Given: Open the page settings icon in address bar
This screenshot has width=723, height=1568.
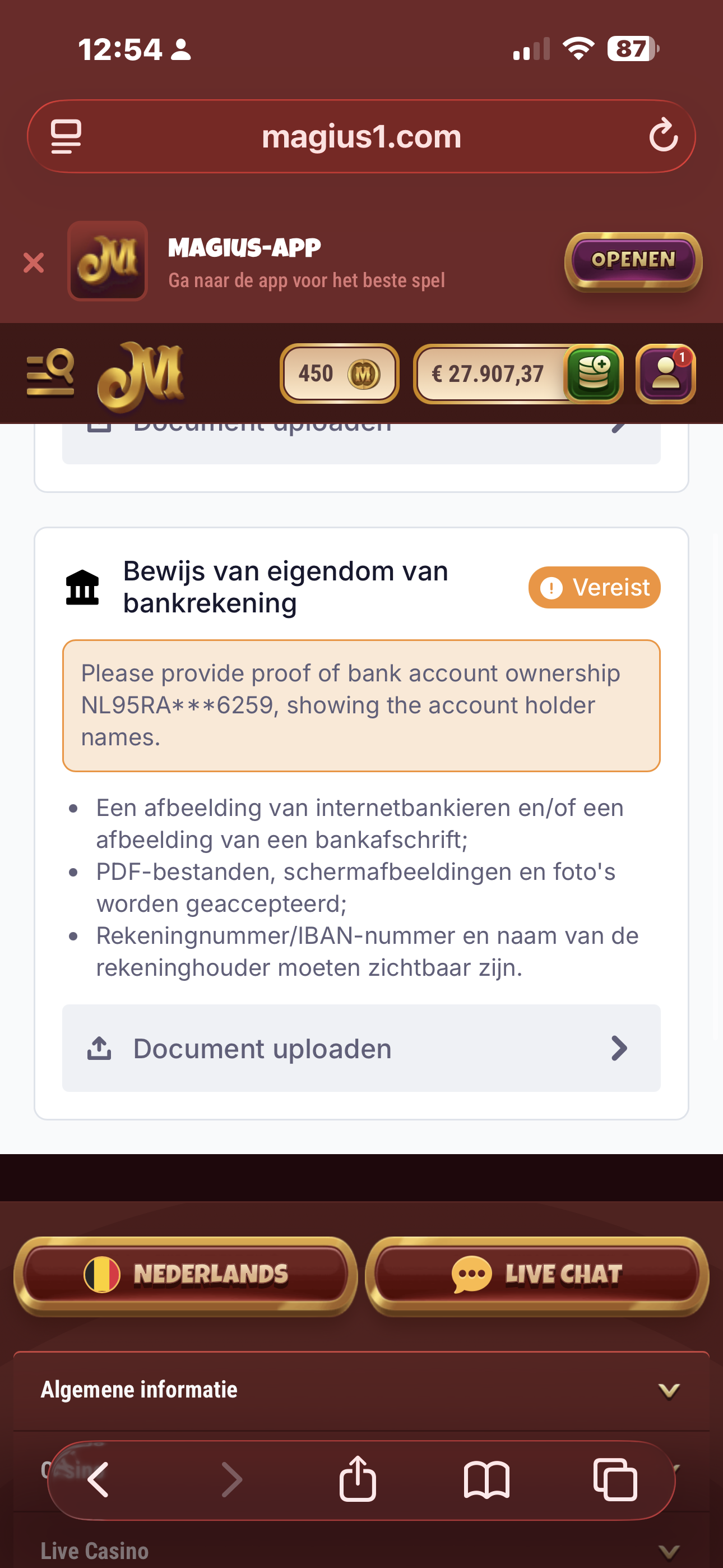Looking at the screenshot, I should coord(66,136).
